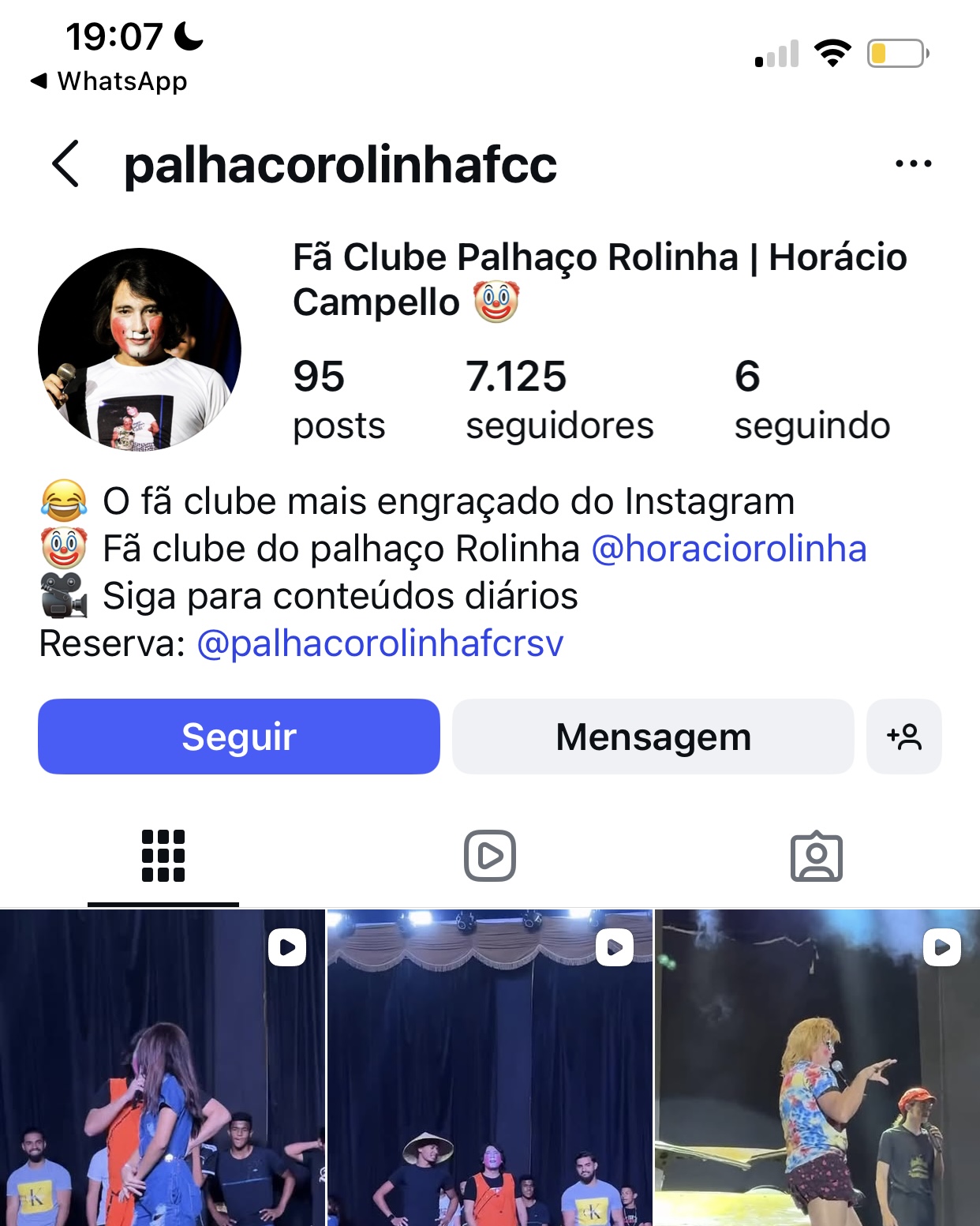This screenshot has width=980, height=1226.
Task: Check the battery indicator
Action: 897,52
